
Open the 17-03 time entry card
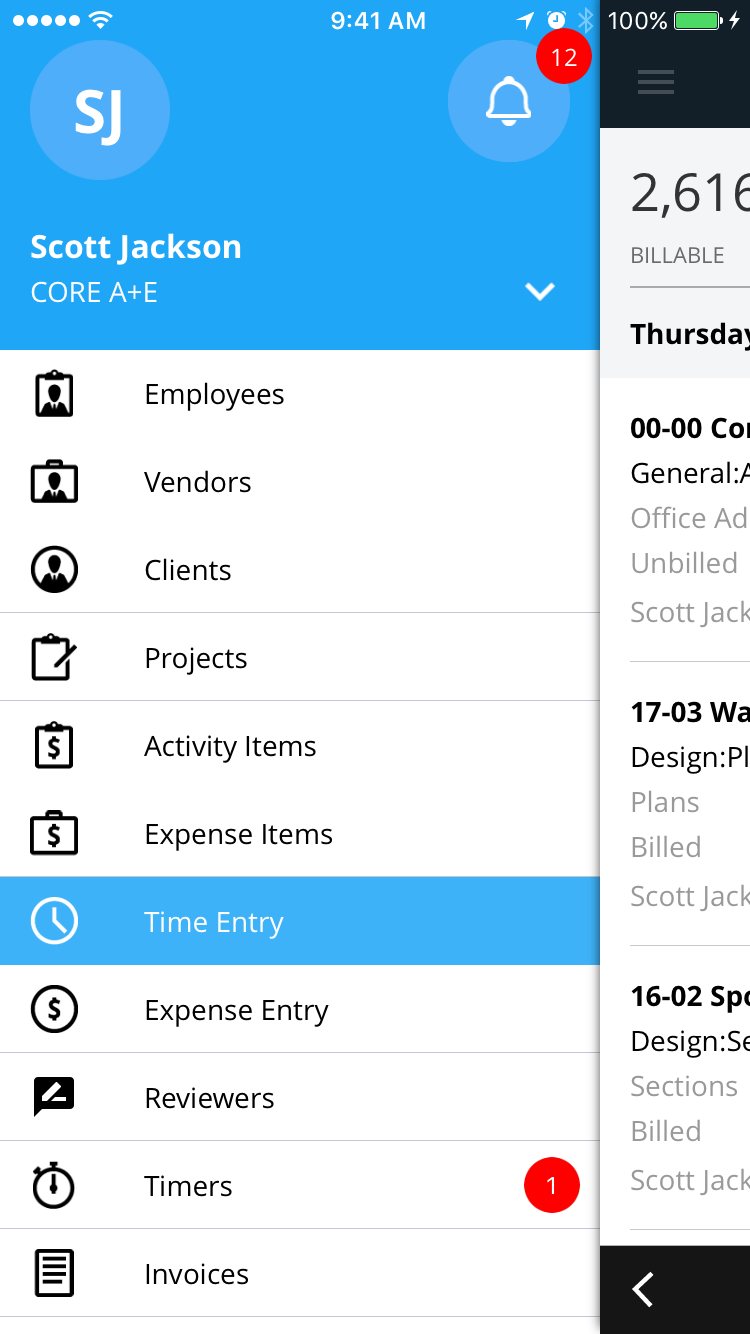(x=689, y=802)
